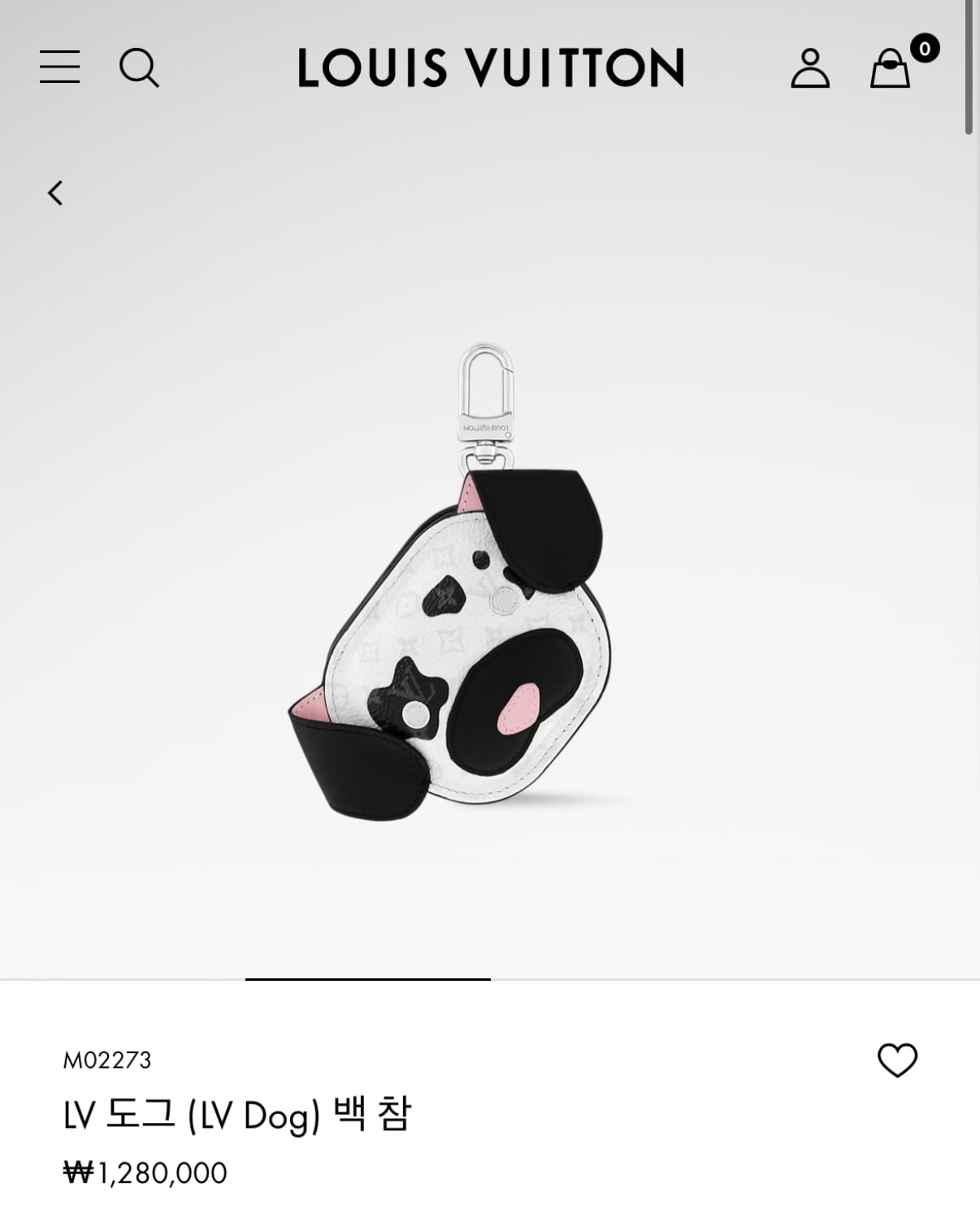The image size is (980, 1227).
Task: Tap the Louis Vuitton home logo
Action: coord(491,67)
